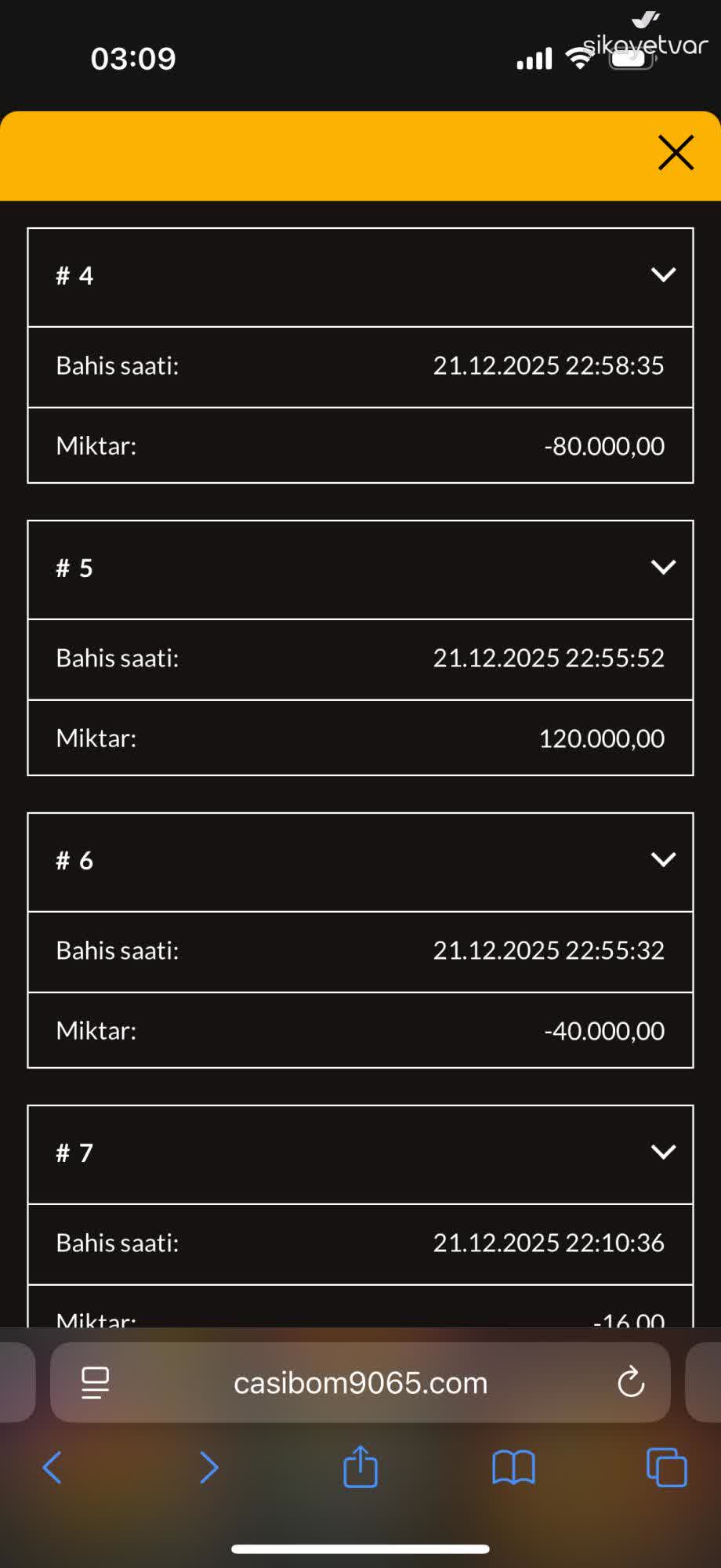721x1568 pixels.
Task: Collapse bet entry # 4
Action: pyautogui.click(x=663, y=275)
